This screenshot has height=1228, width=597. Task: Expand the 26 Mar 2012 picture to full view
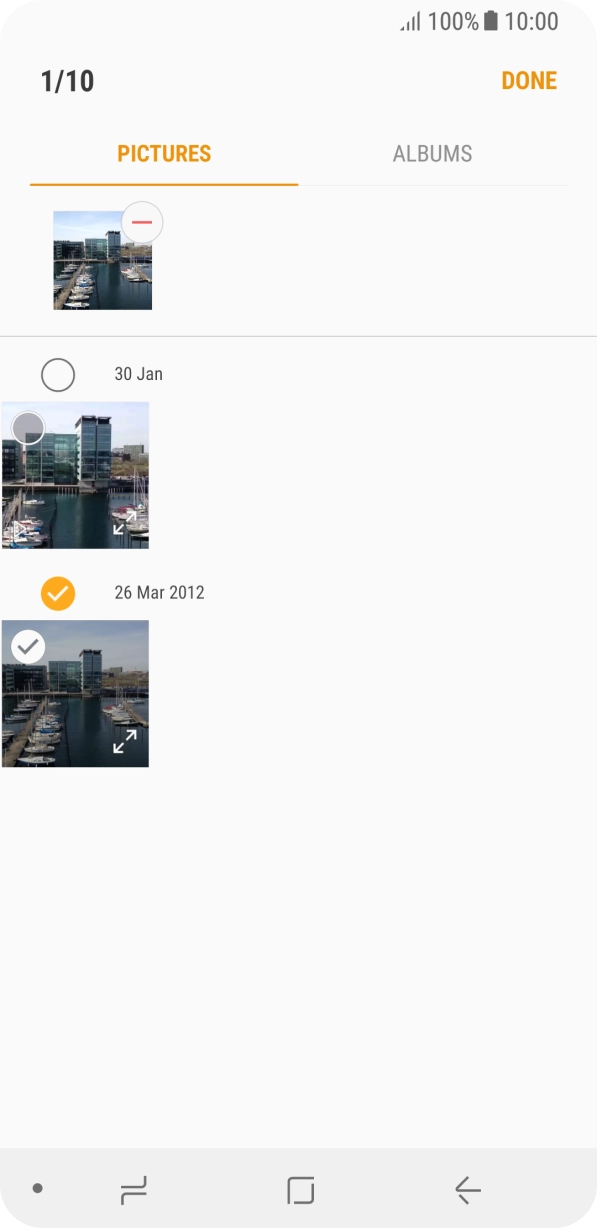[x=124, y=742]
